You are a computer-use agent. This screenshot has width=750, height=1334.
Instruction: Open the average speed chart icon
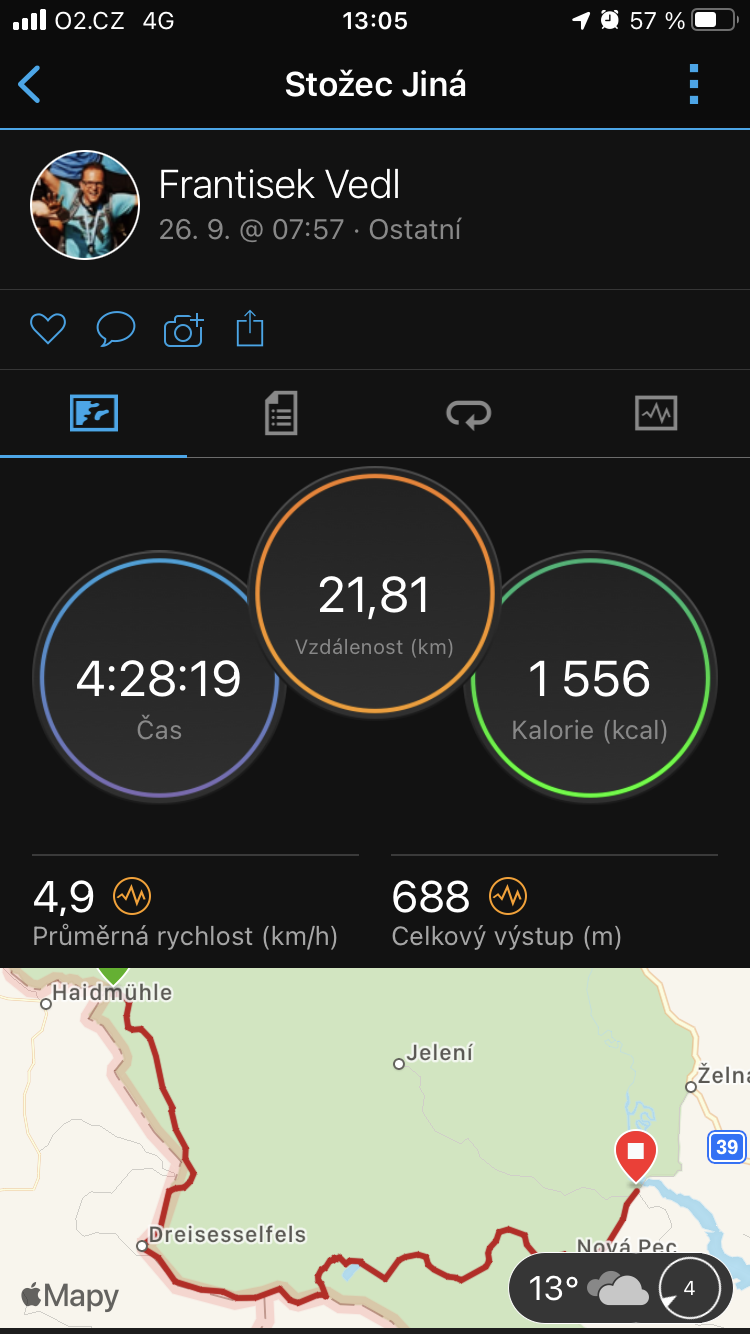[x=132, y=896]
